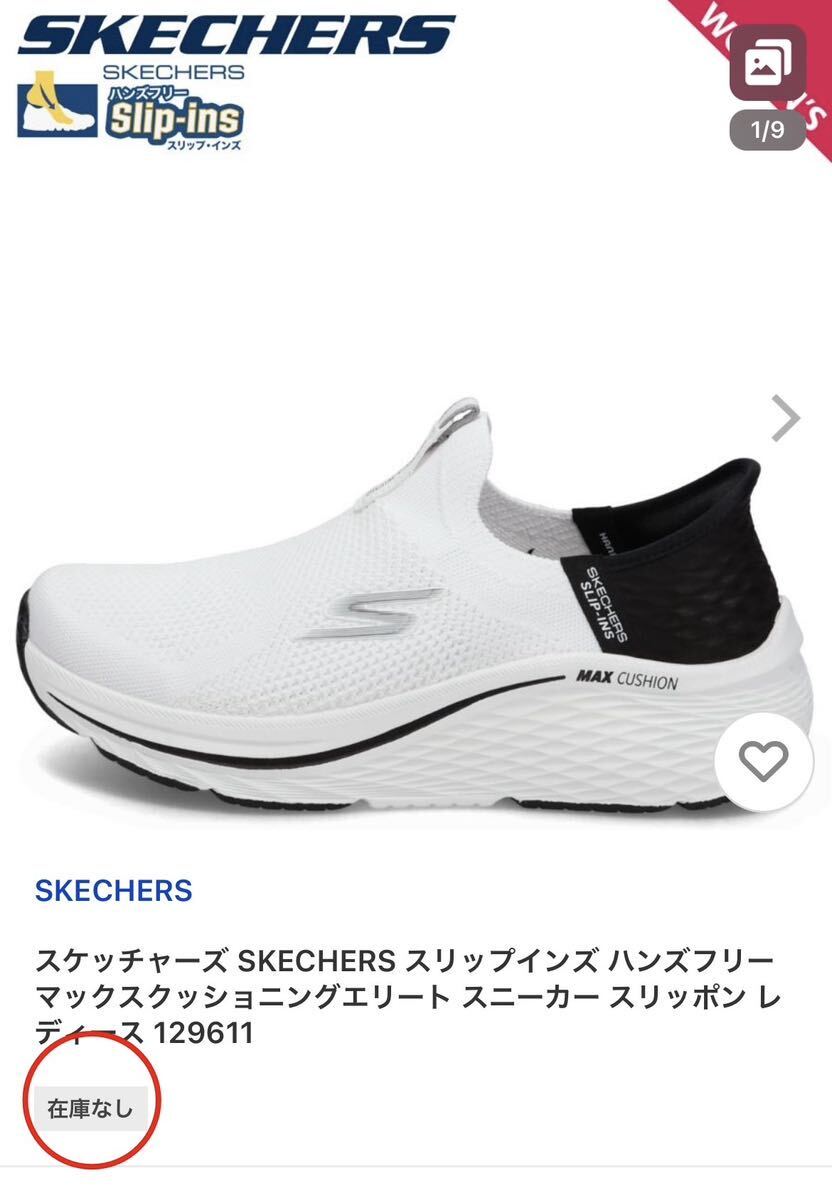Open the SKECHERS brand link
Screen dimensions: 832x1200
click(114, 890)
